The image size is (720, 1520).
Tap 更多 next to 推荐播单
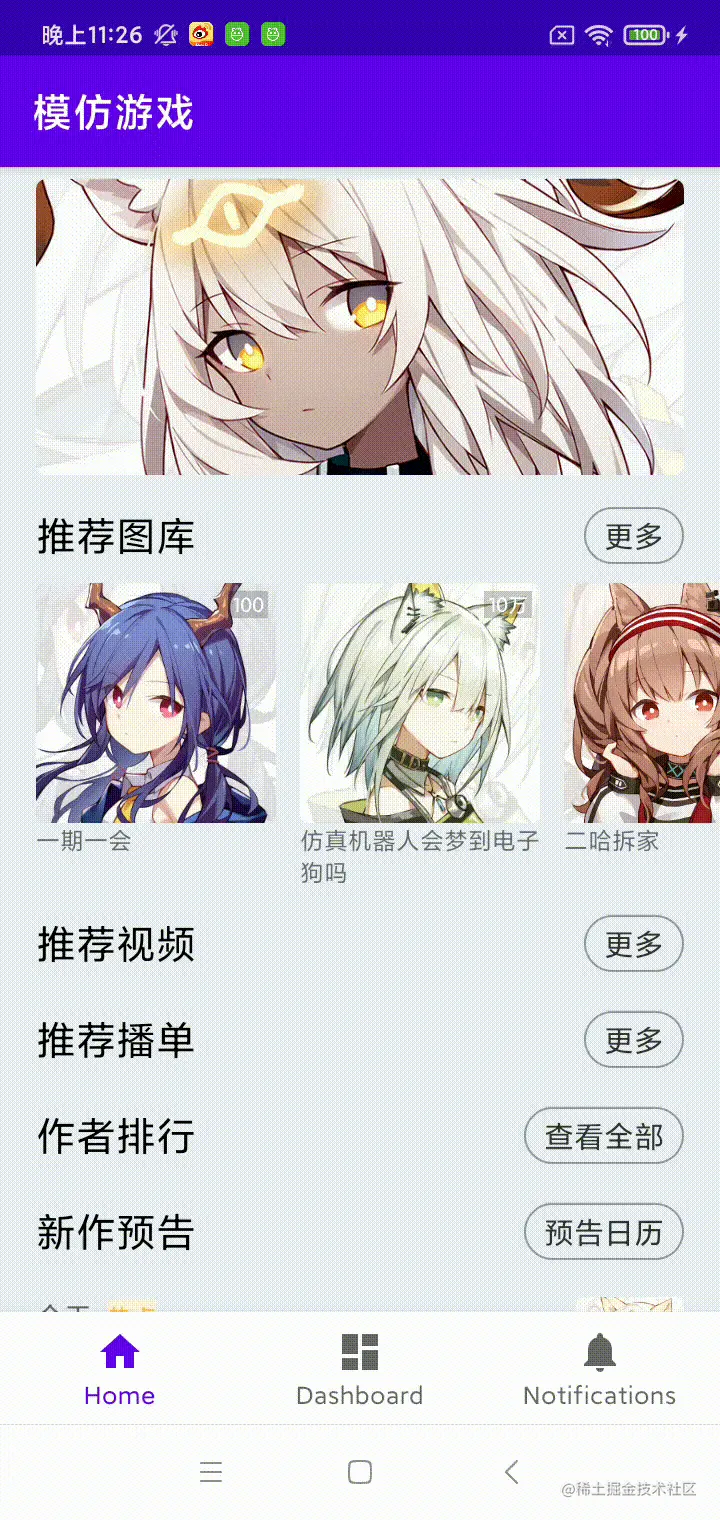[x=633, y=1040]
